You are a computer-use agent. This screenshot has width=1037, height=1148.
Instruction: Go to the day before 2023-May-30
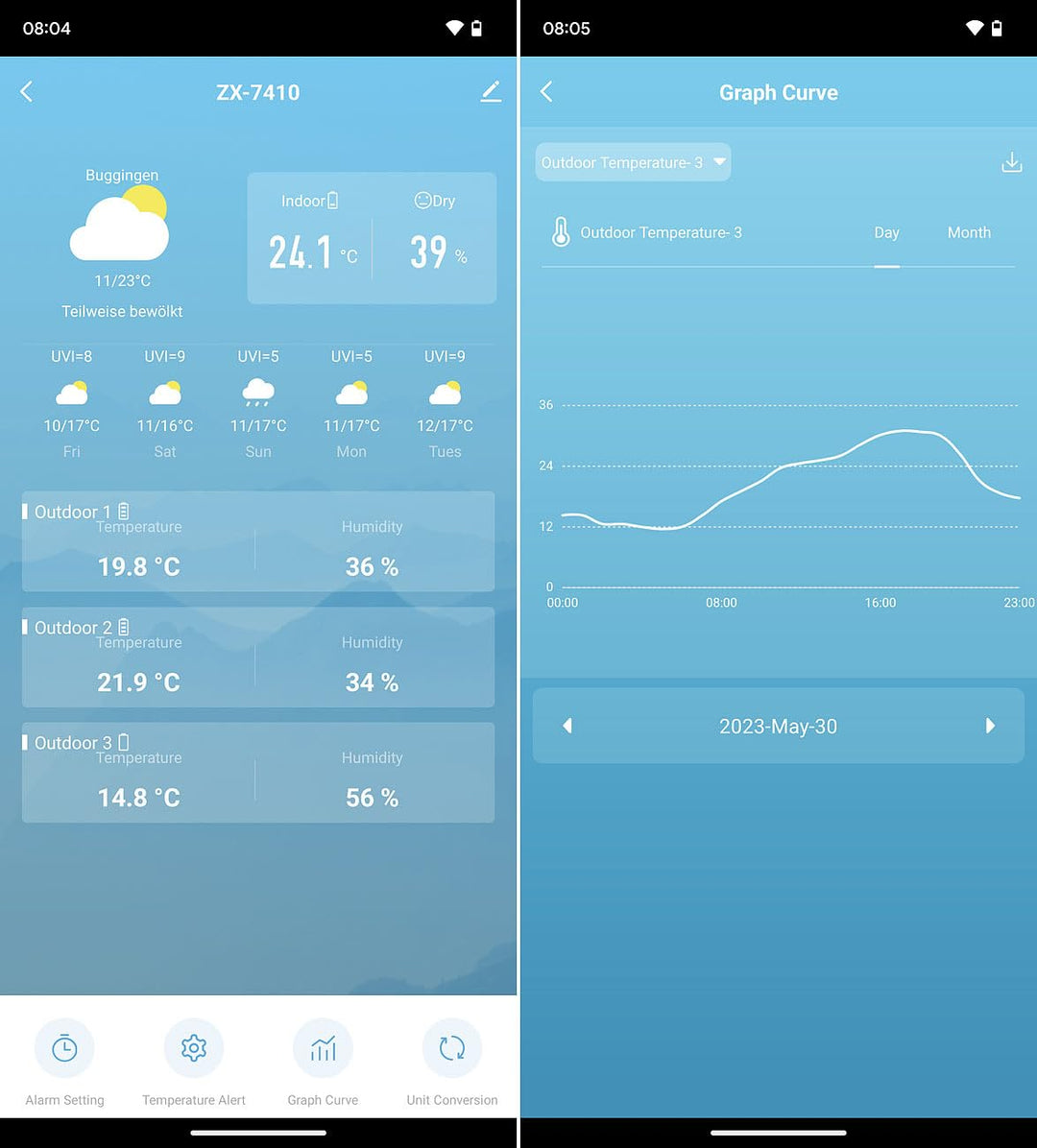567,726
